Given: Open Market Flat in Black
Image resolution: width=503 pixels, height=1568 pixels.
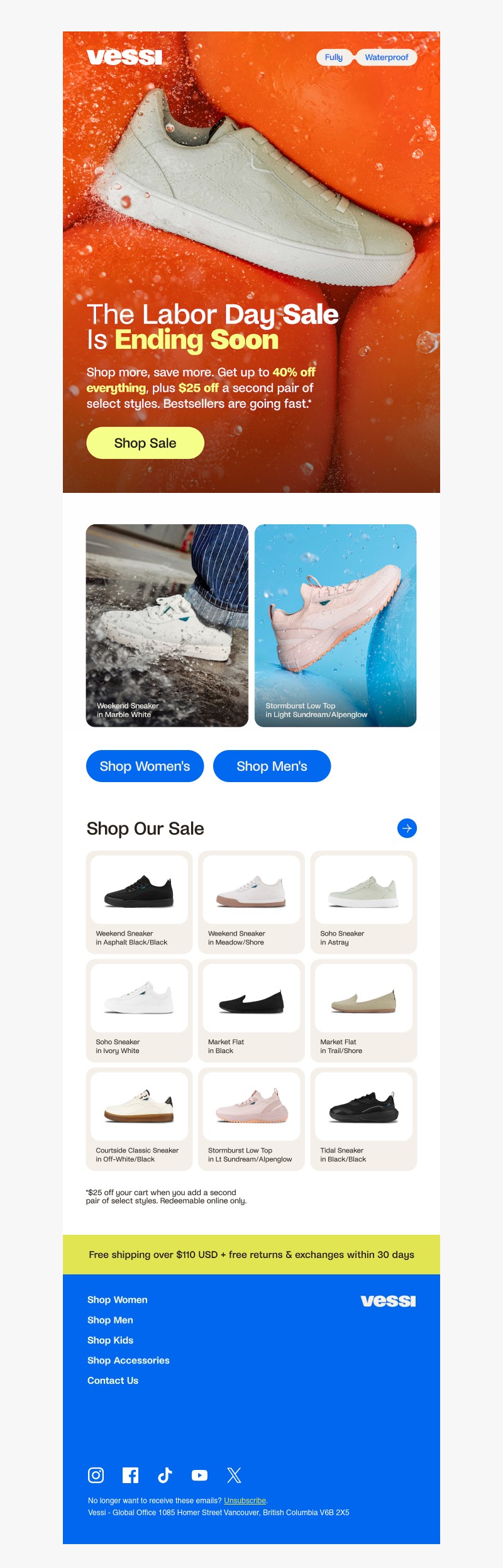Looking at the screenshot, I should pyautogui.click(x=251, y=1010).
